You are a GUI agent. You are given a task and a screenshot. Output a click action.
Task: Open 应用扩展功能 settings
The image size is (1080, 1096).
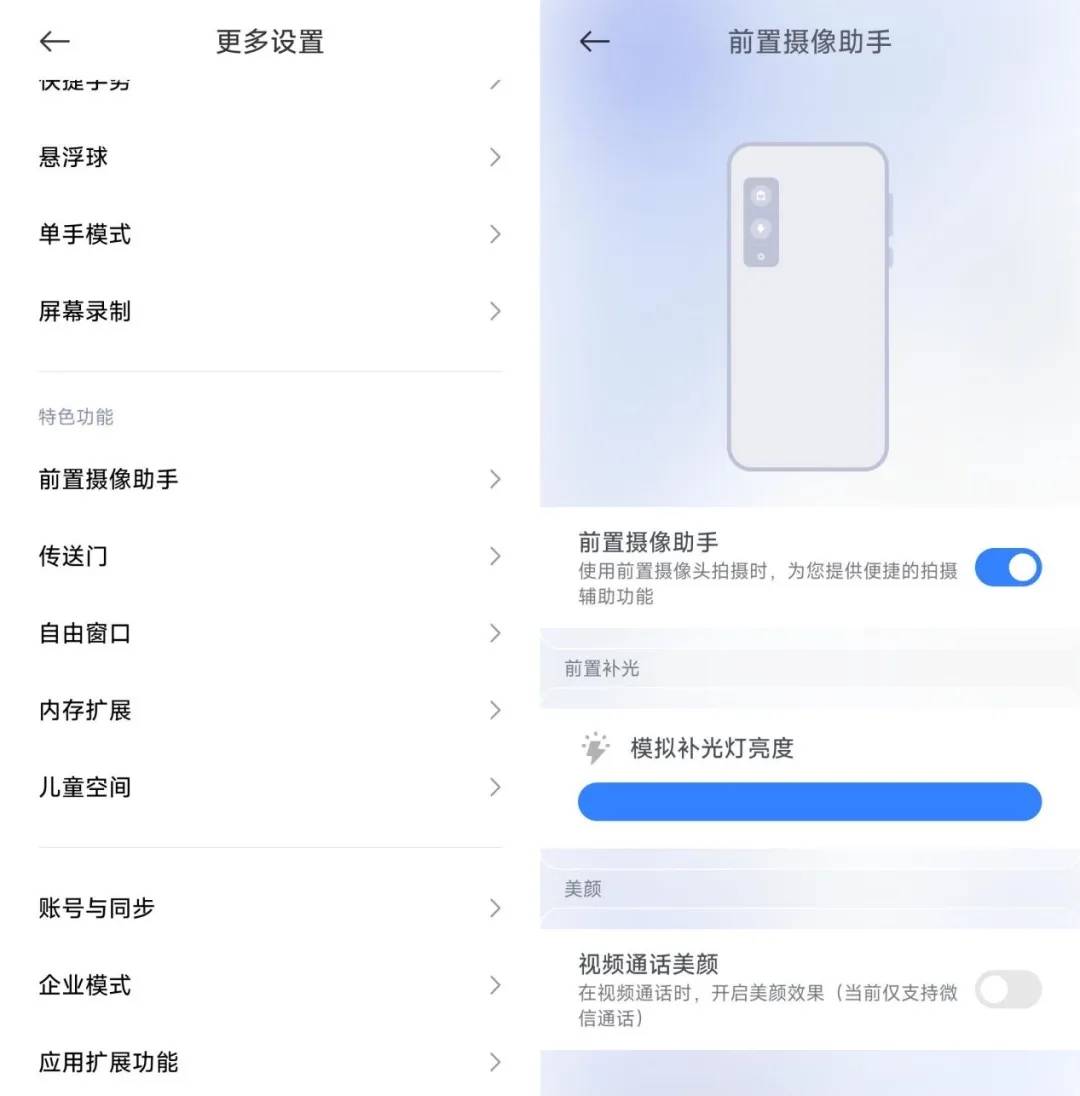point(270,1062)
